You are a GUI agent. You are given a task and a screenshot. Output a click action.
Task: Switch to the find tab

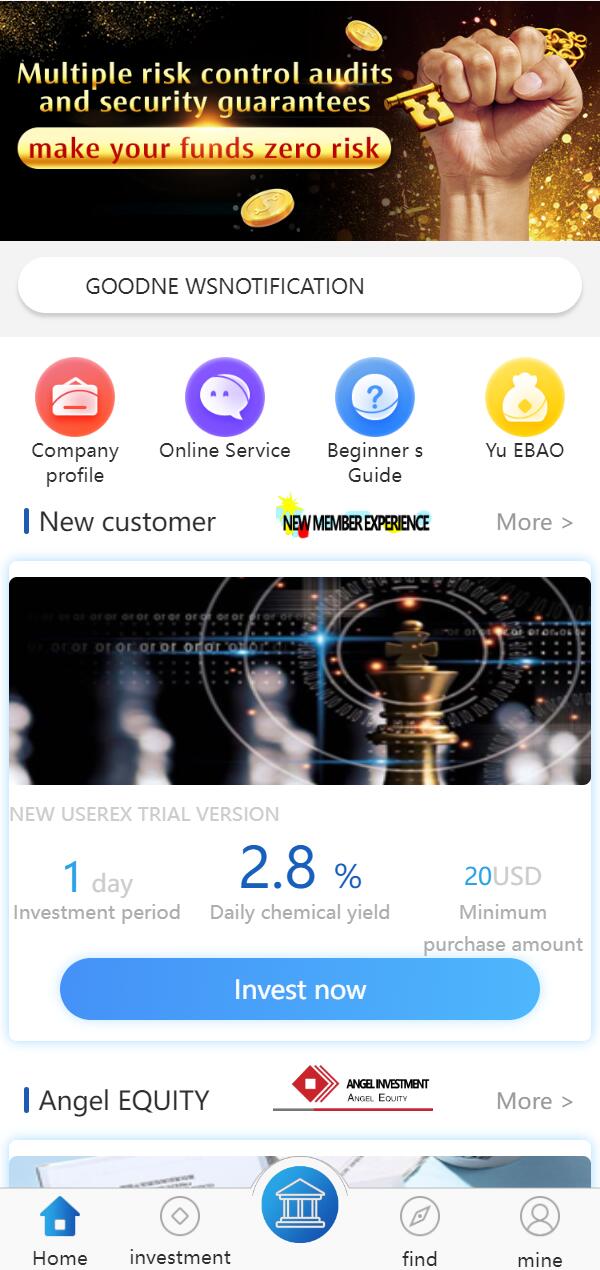click(x=420, y=1232)
